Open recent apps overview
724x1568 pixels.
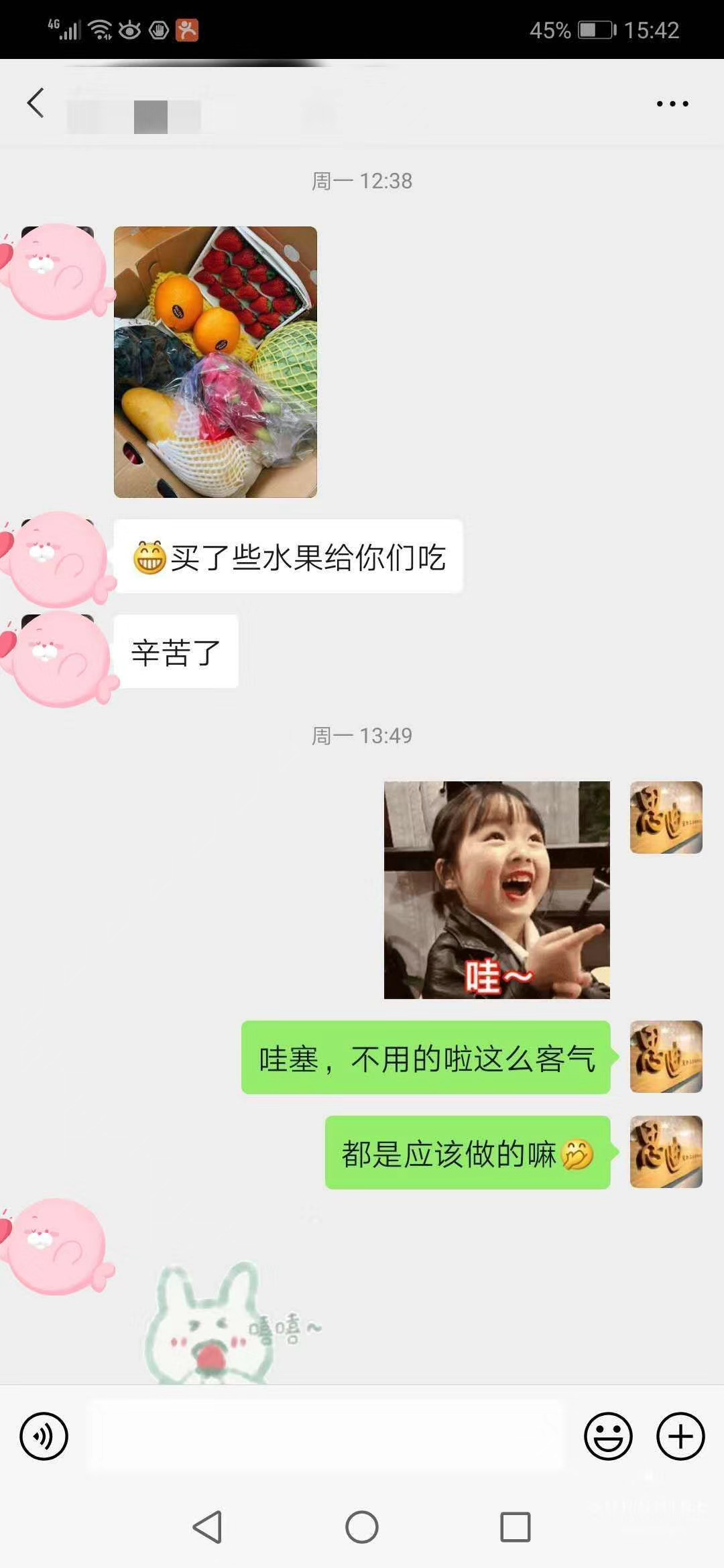click(x=515, y=1527)
